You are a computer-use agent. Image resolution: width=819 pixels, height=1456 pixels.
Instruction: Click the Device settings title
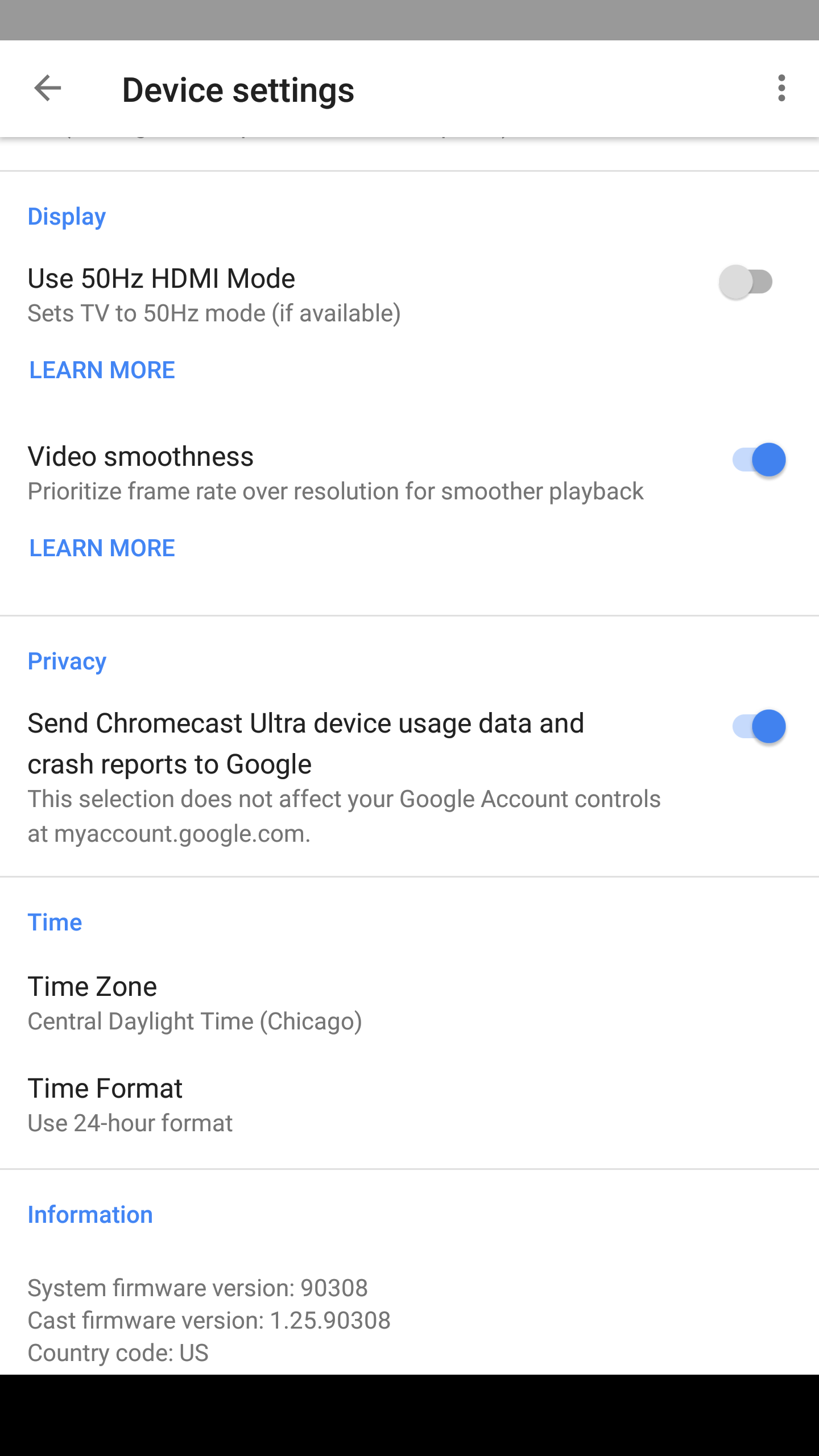click(x=238, y=89)
